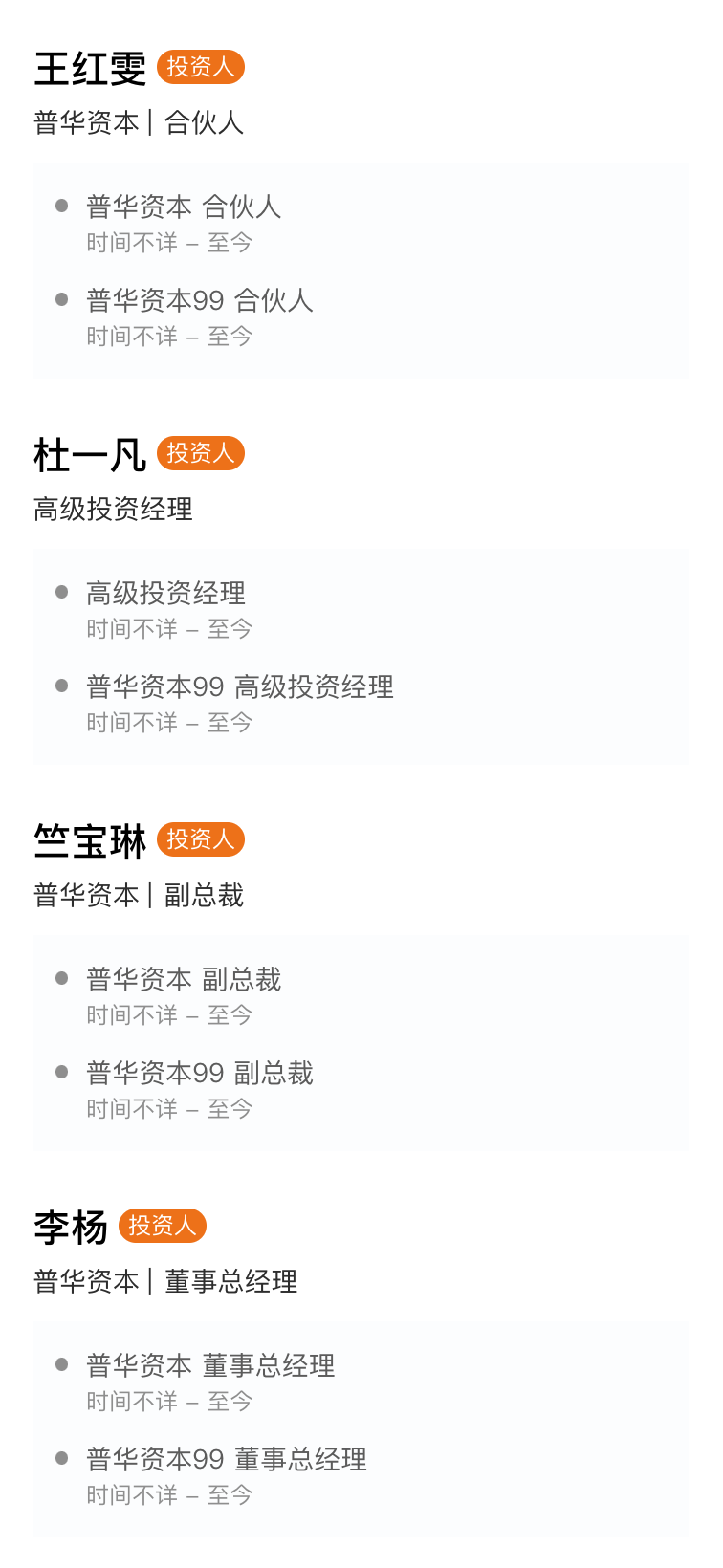723x1568 pixels.
Task: View 竺宝琳's investor profile
Action: point(90,841)
